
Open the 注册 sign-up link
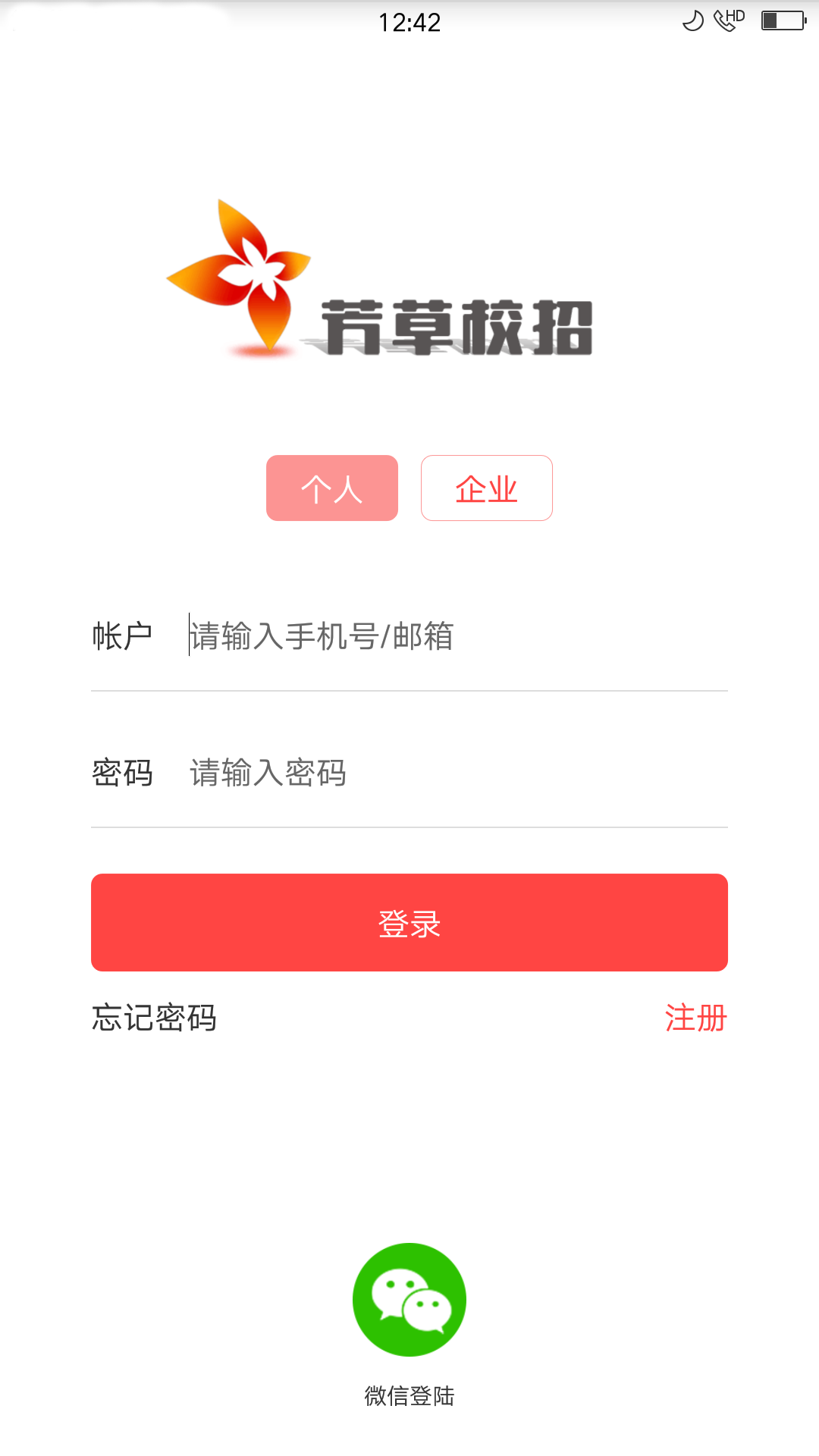pyautogui.click(x=695, y=1018)
